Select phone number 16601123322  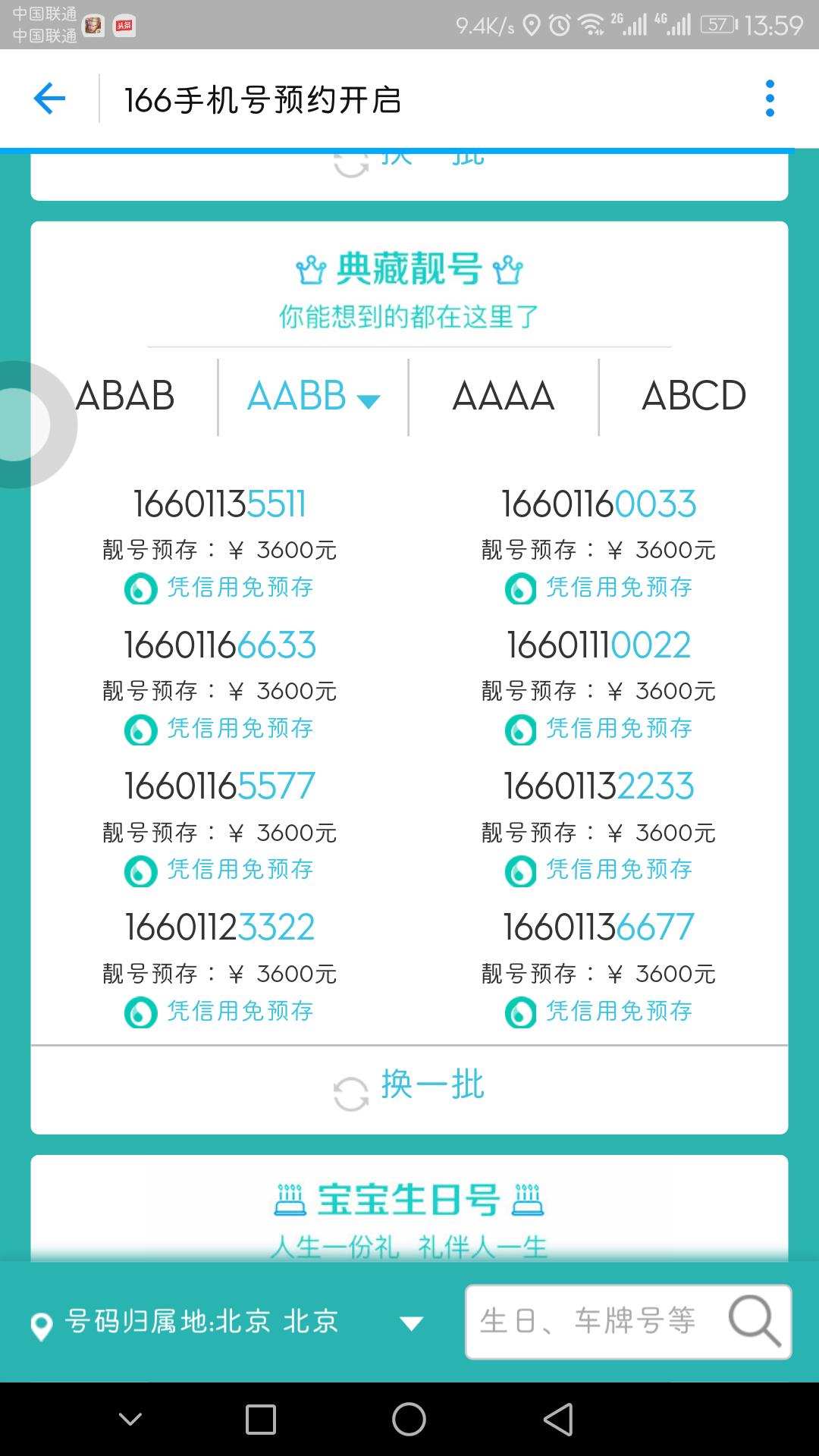pos(220,928)
